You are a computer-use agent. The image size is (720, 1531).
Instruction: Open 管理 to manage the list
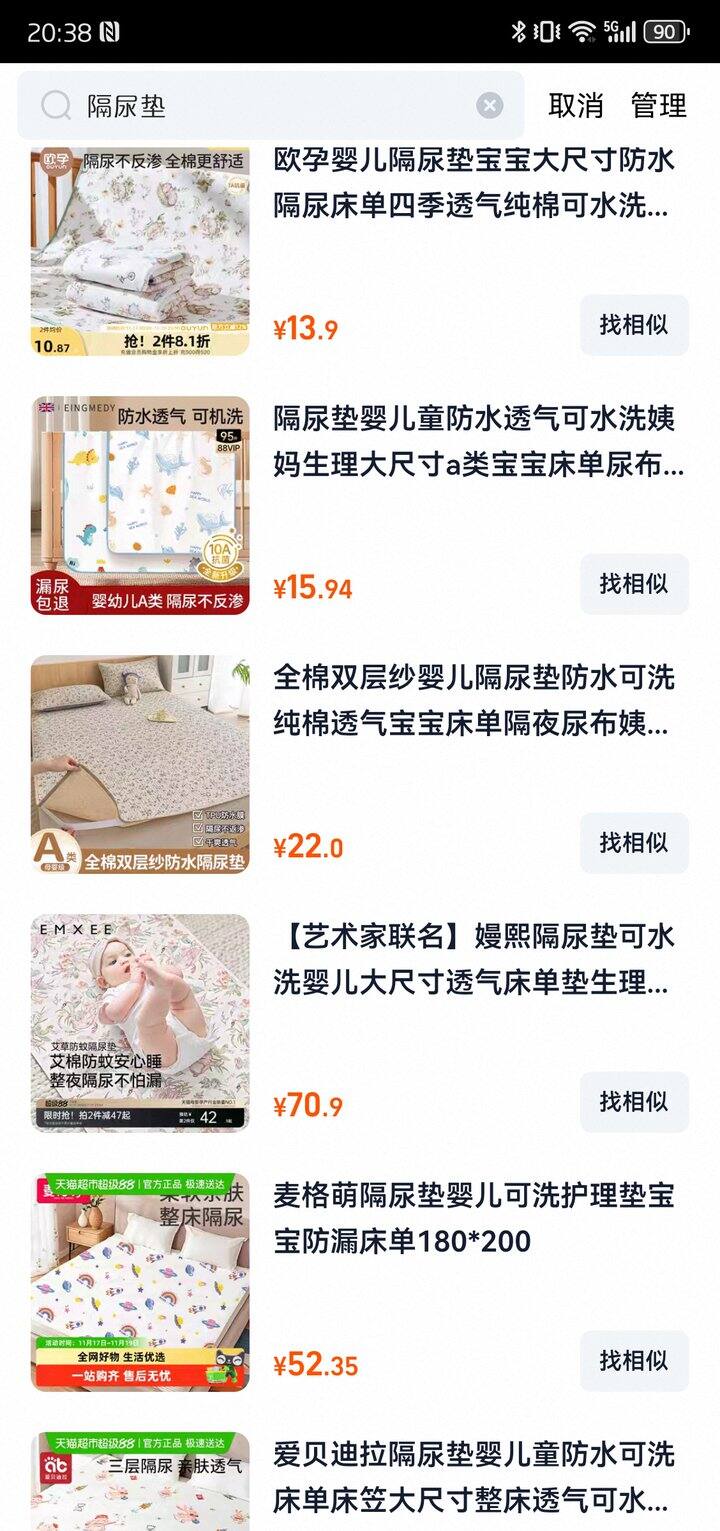tap(658, 106)
